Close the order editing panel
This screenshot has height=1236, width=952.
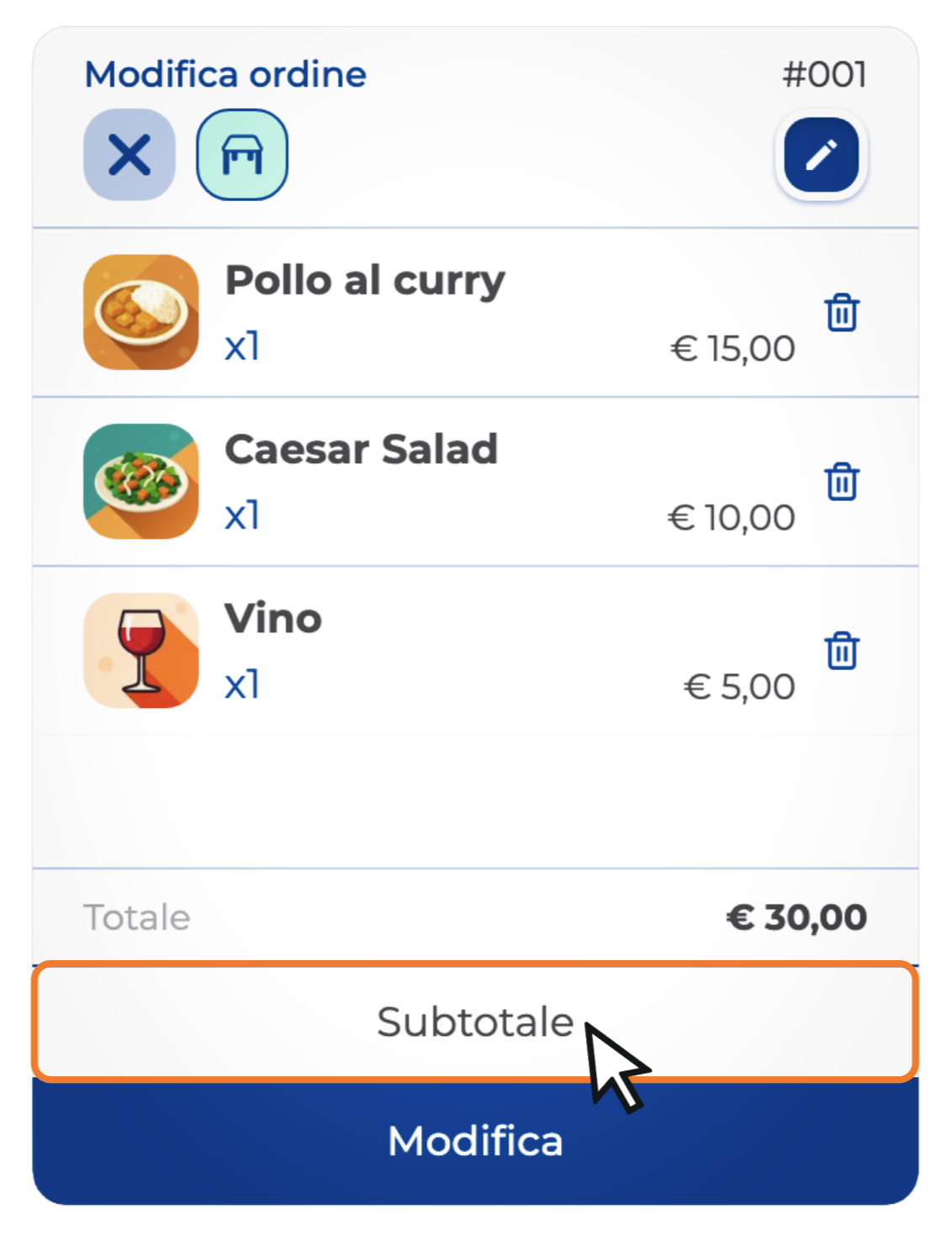(130, 155)
